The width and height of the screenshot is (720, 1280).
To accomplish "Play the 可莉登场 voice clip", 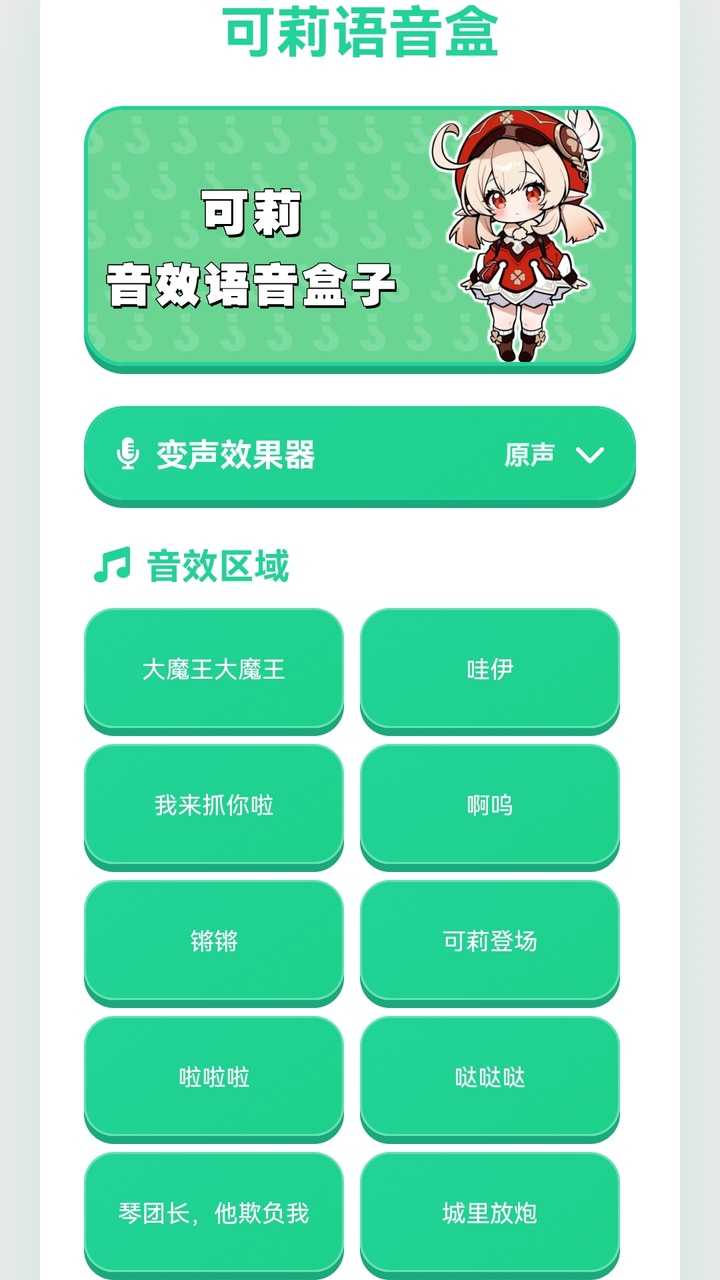I will (x=490, y=942).
